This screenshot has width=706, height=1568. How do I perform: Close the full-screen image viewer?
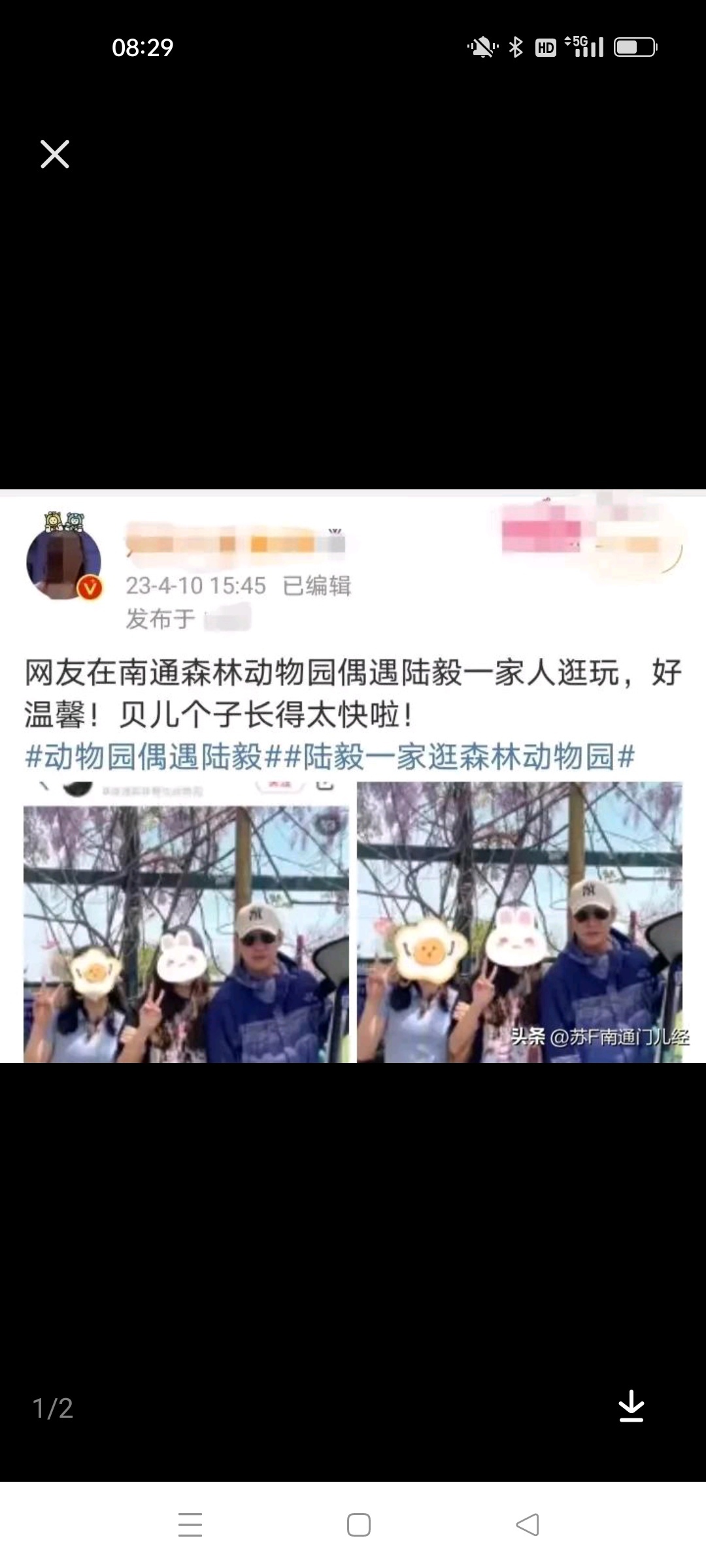tap(55, 154)
